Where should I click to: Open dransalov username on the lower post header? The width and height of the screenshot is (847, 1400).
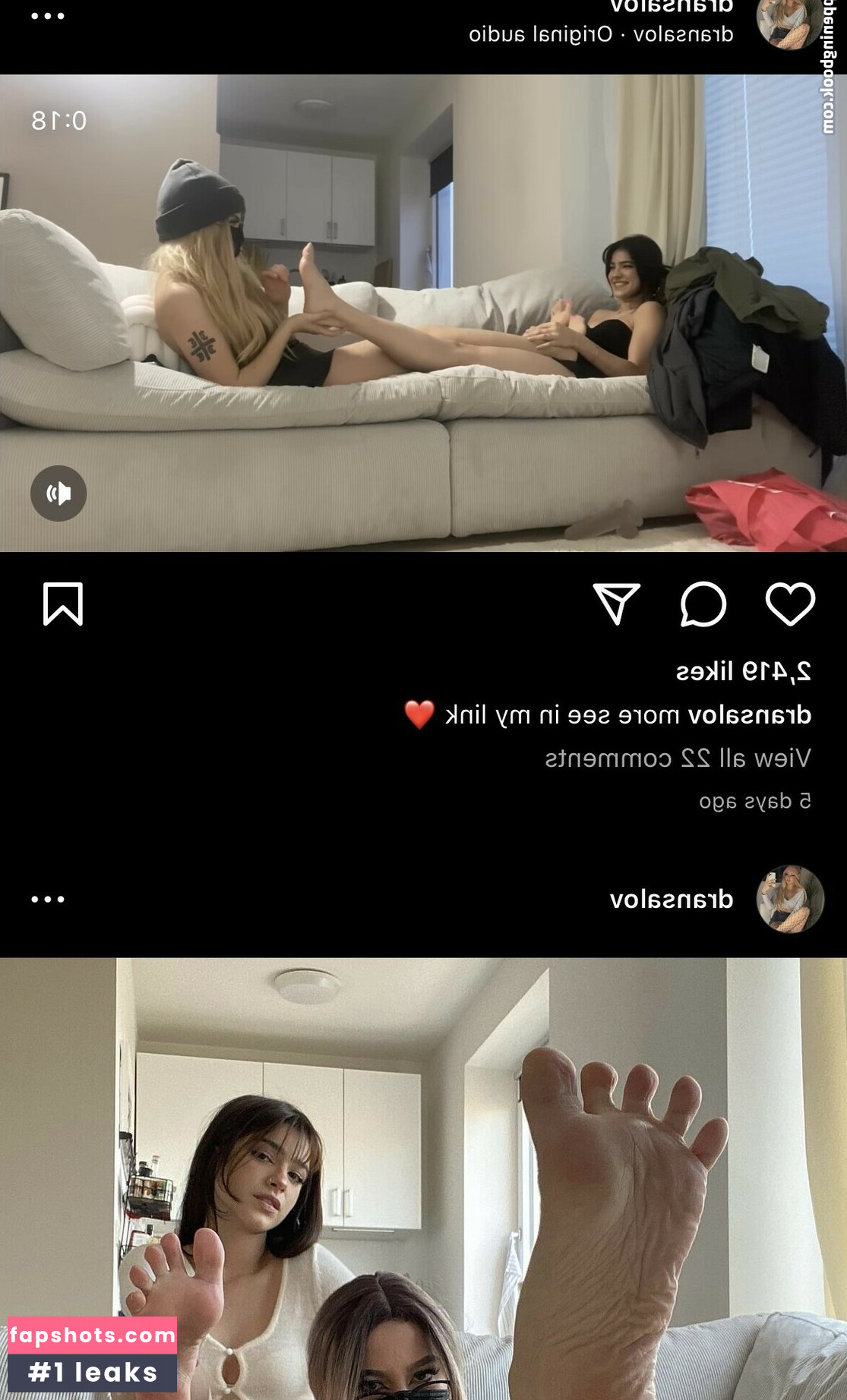pos(672,899)
